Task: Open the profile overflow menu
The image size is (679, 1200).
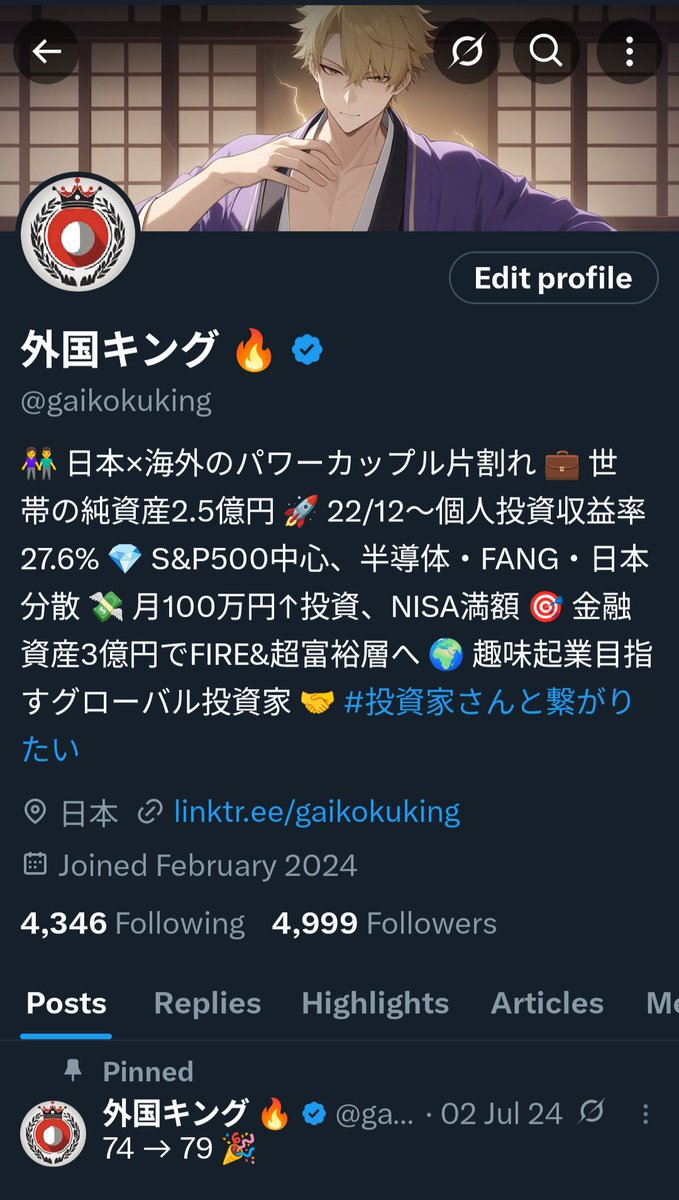Action: [x=629, y=52]
